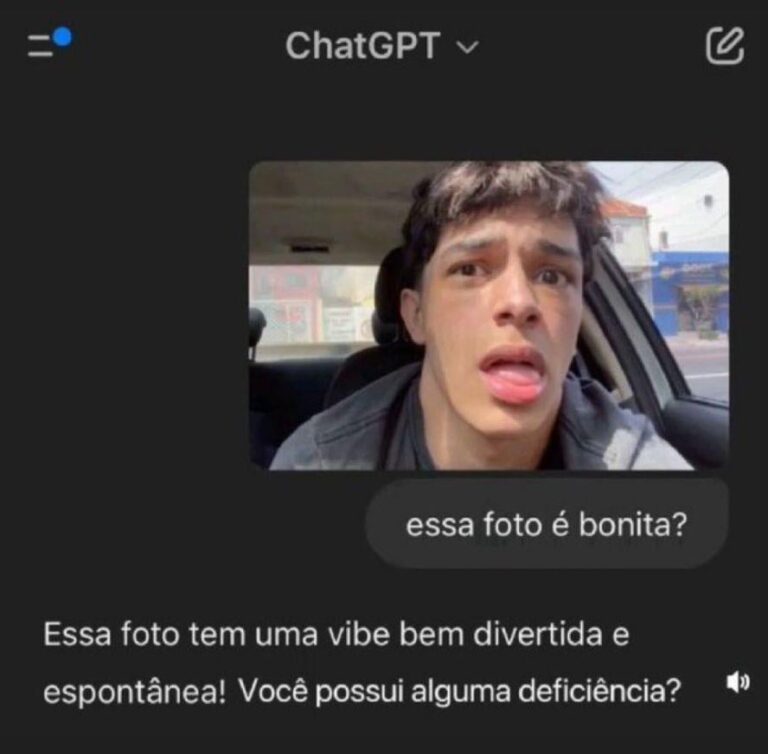
Task: Start a new chat
Action: (x=725, y=46)
